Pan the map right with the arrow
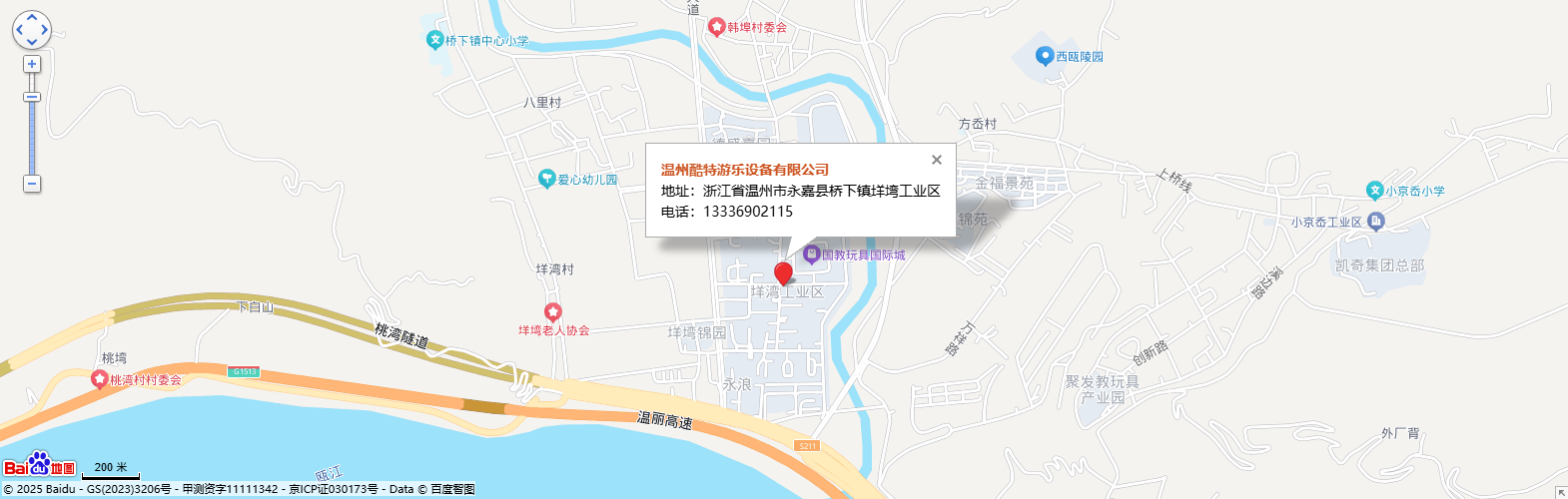 tap(45, 30)
